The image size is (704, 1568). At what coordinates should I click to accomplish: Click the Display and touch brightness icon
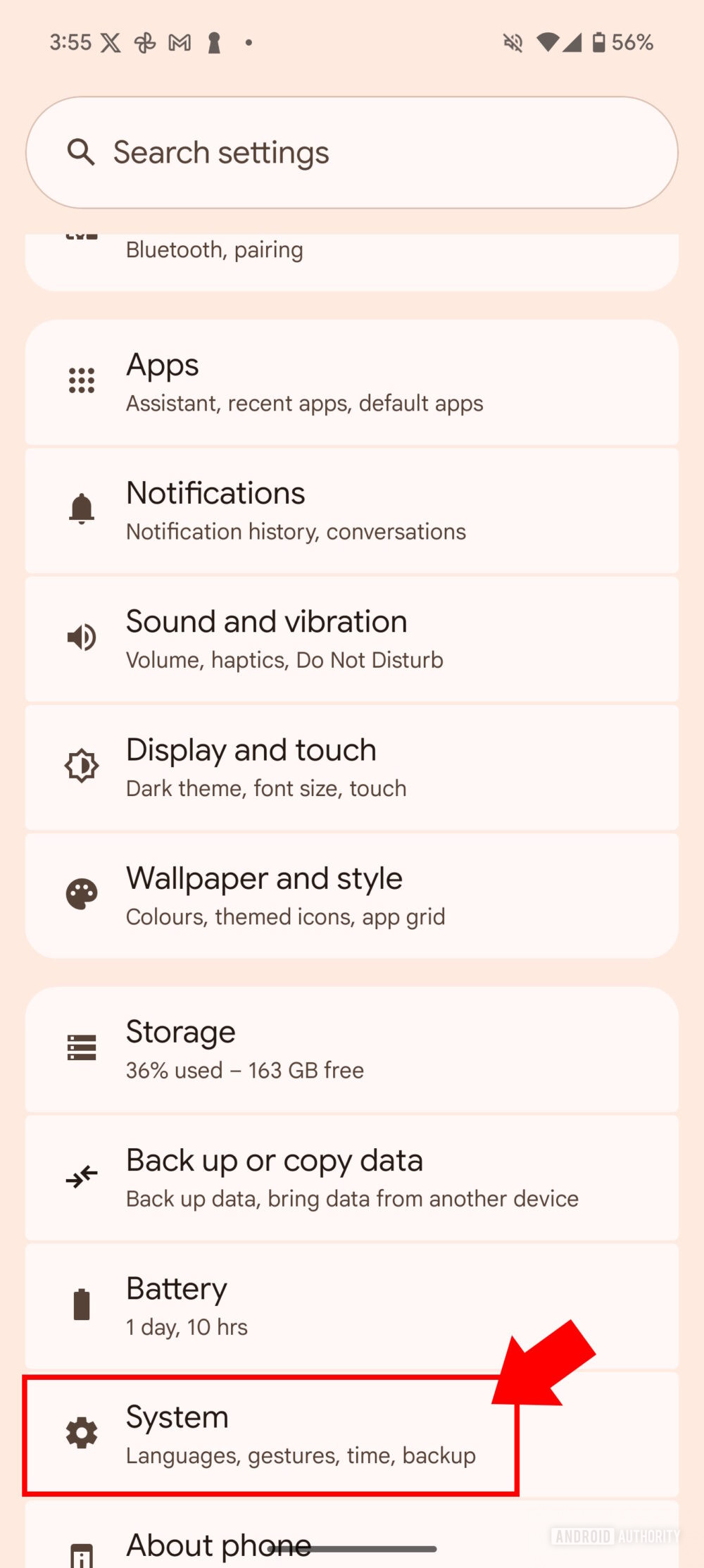(81, 766)
